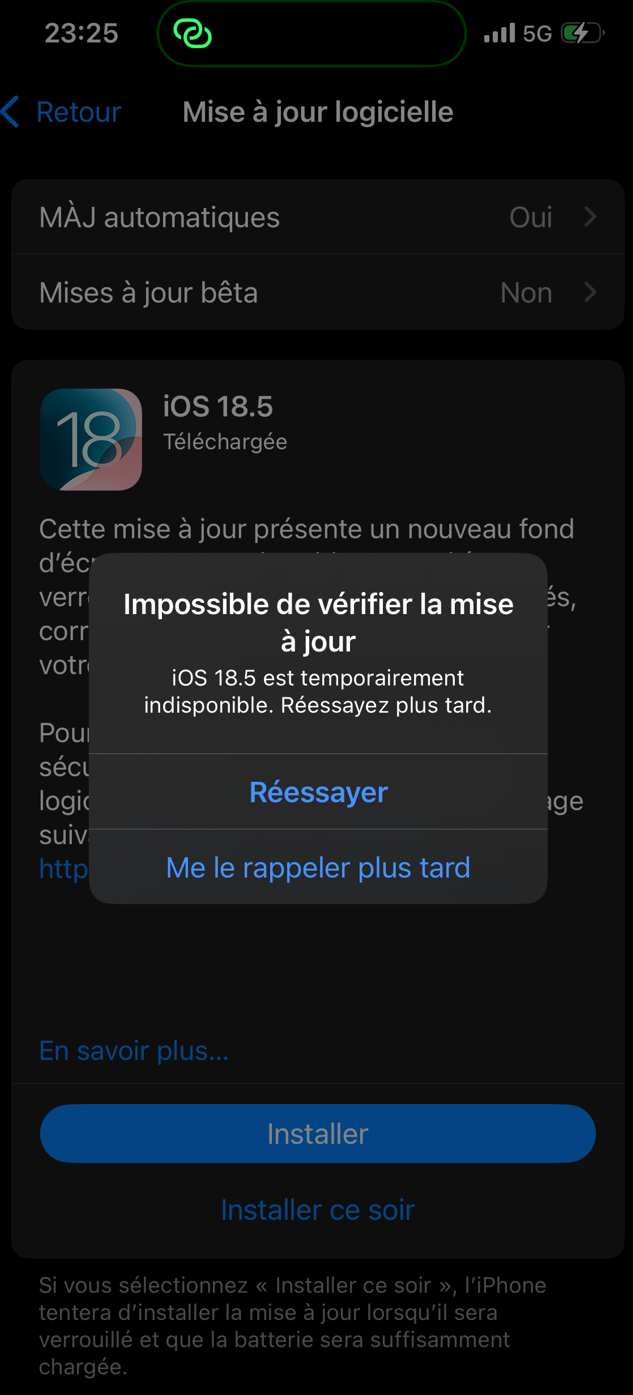Viewport: 633px width, 1395px height.
Task: Choose Me le rappeler plus tard
Action: coord(318,867)
